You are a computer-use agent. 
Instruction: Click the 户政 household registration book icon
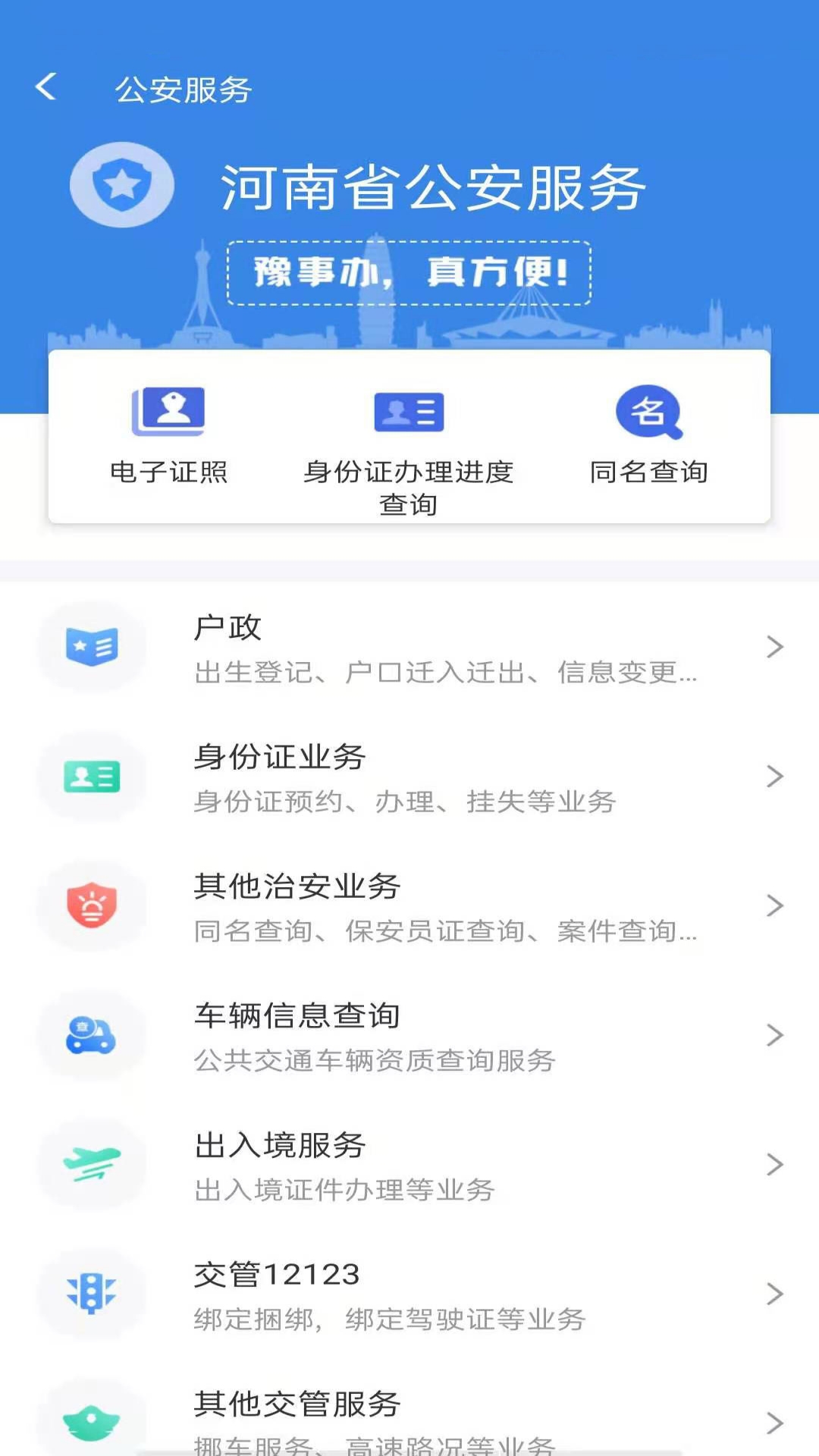(91, 647)
